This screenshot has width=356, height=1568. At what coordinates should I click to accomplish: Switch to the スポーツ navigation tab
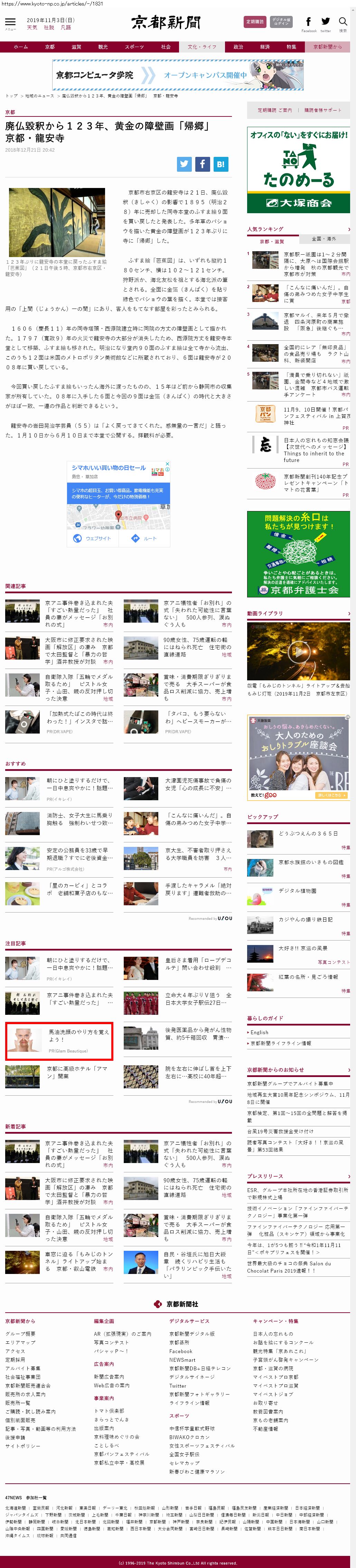pyautogui.click(x=134, y=47)
